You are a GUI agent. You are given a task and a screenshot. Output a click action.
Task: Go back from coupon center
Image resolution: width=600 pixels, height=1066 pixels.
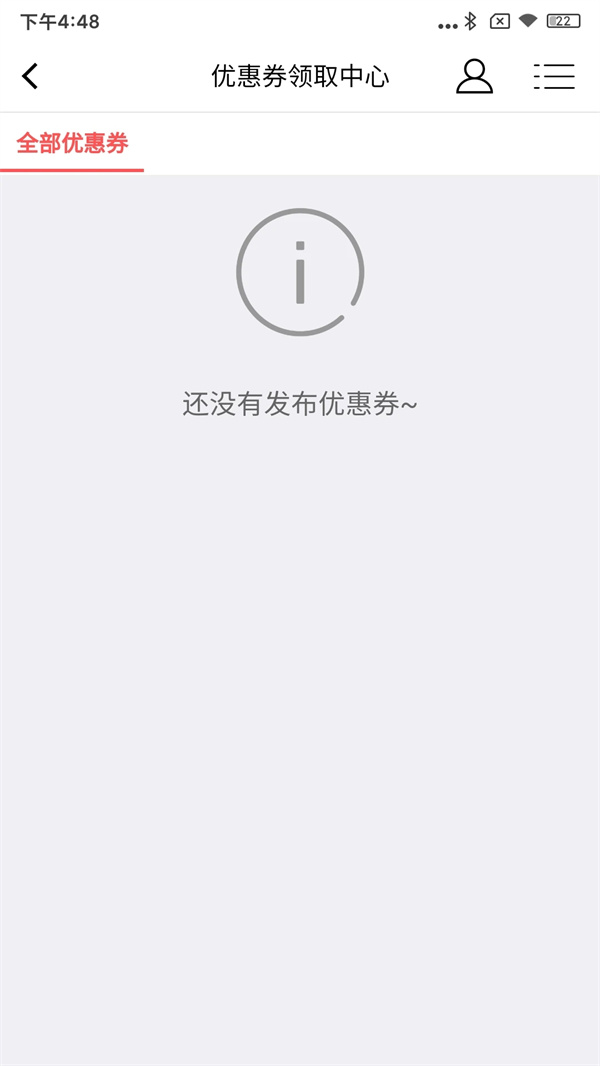[30, 76]
